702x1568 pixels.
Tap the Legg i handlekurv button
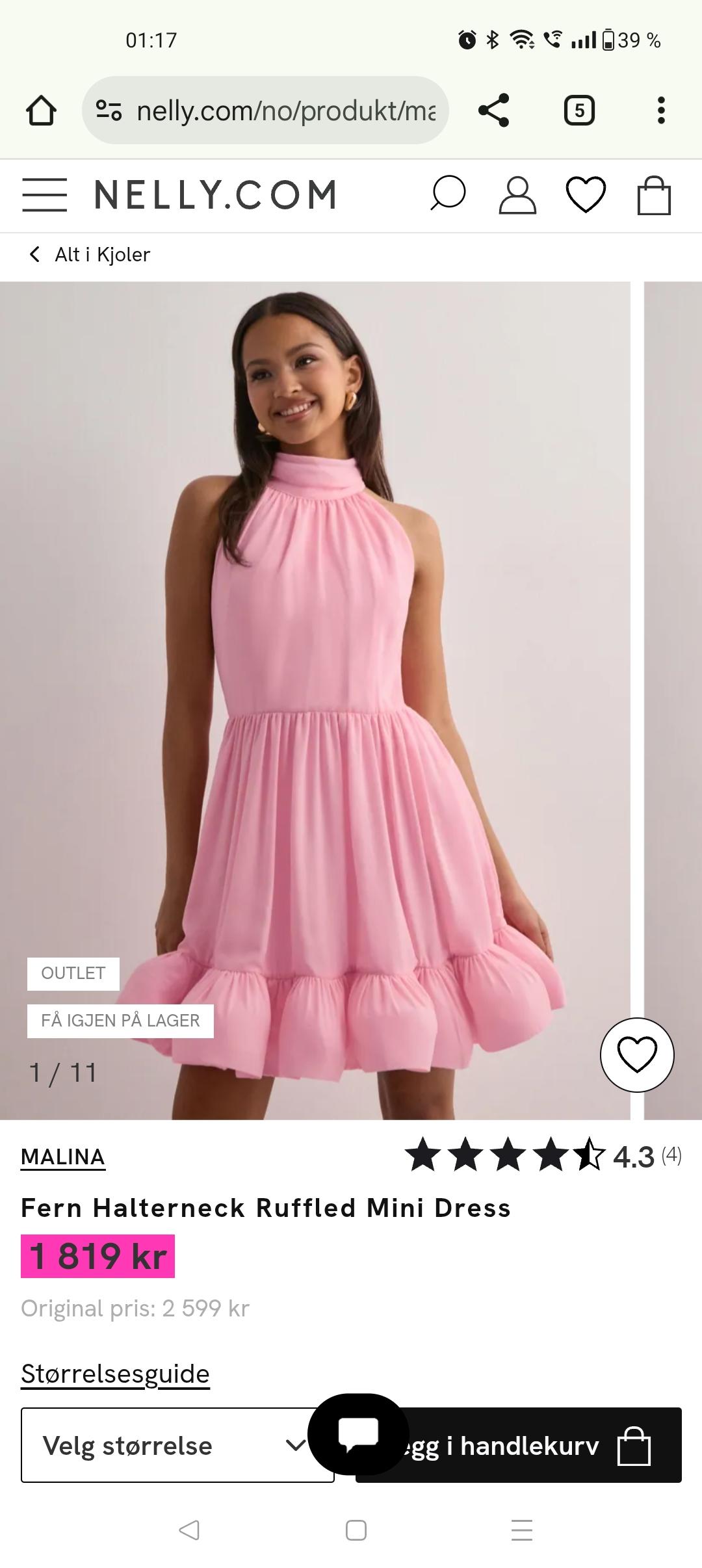[x=519, y=1445]
